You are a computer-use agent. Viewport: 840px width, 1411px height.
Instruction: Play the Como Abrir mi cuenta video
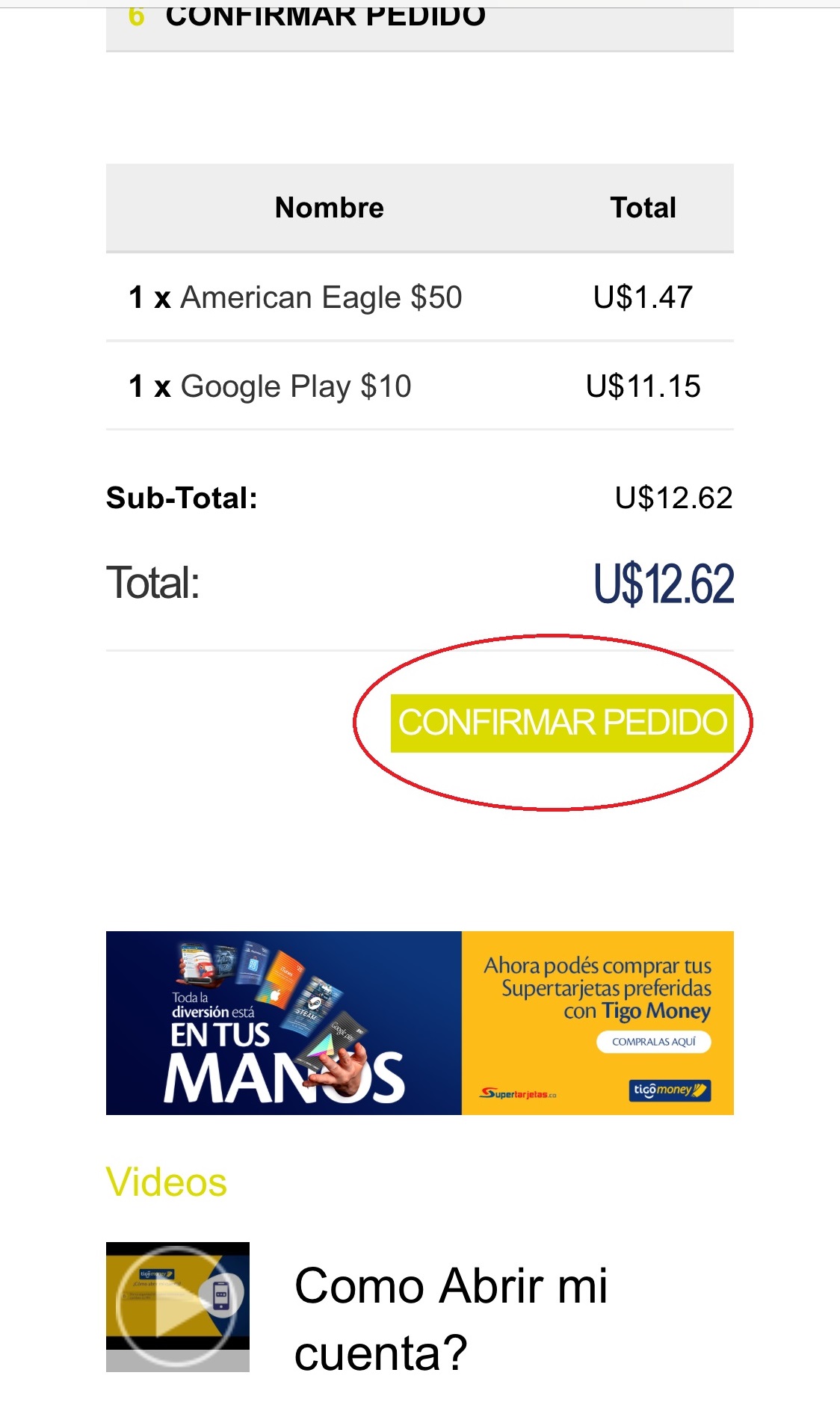click(178, 1306)
